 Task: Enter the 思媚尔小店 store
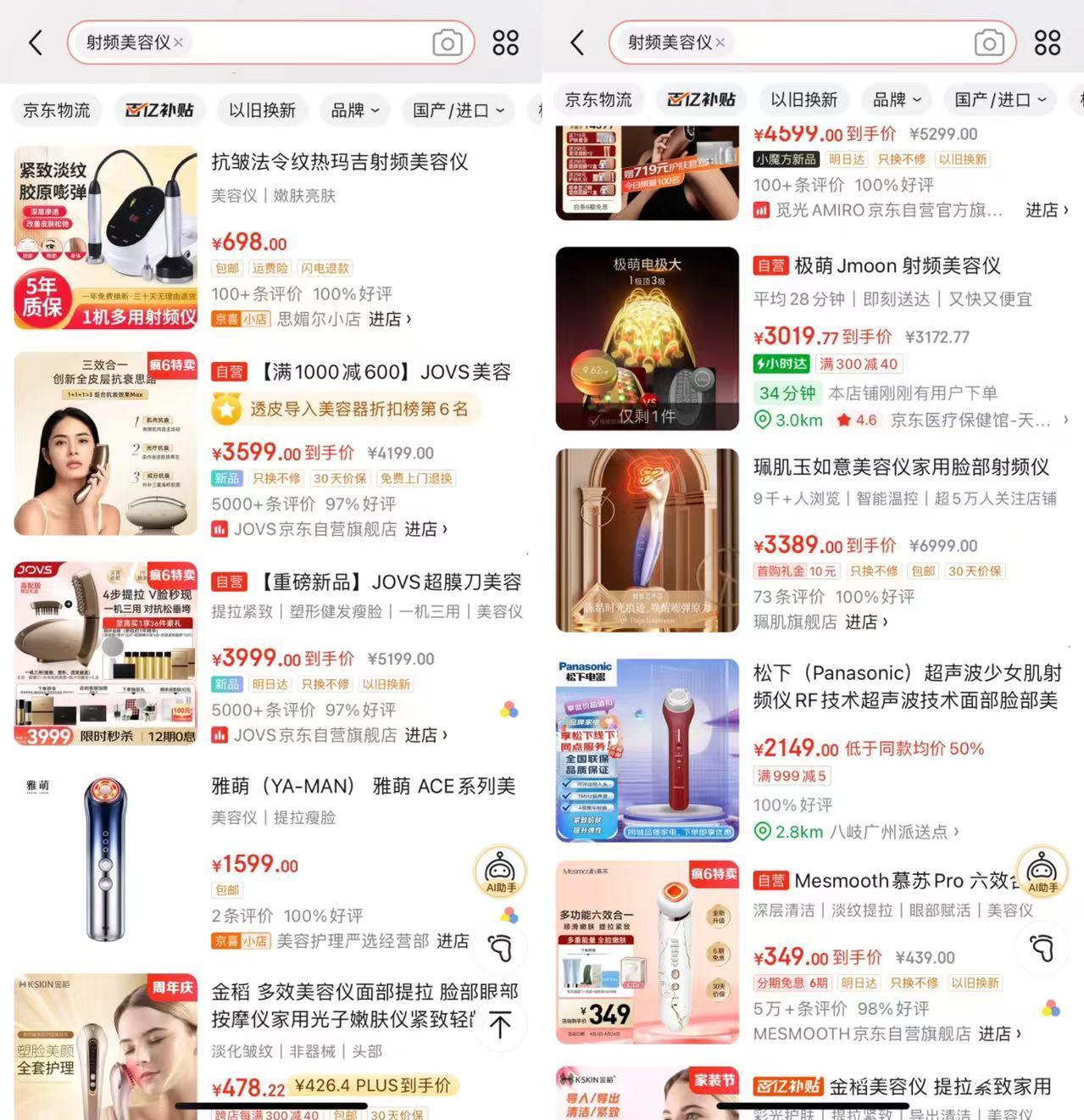point(390,319)
